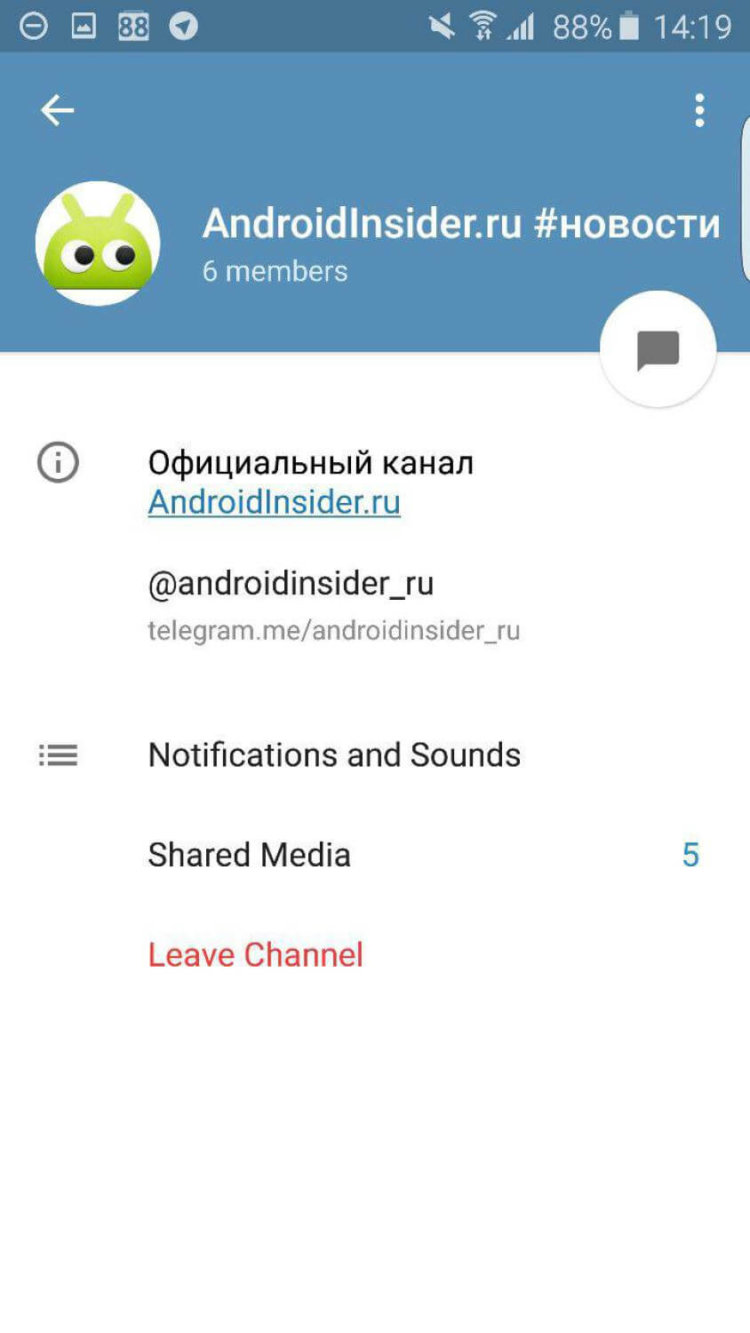Open the channel title AndroidInsider.ru #новости
Image resolution: width=750 pixels, height=1333 pixels.
[x=460, y=223]
